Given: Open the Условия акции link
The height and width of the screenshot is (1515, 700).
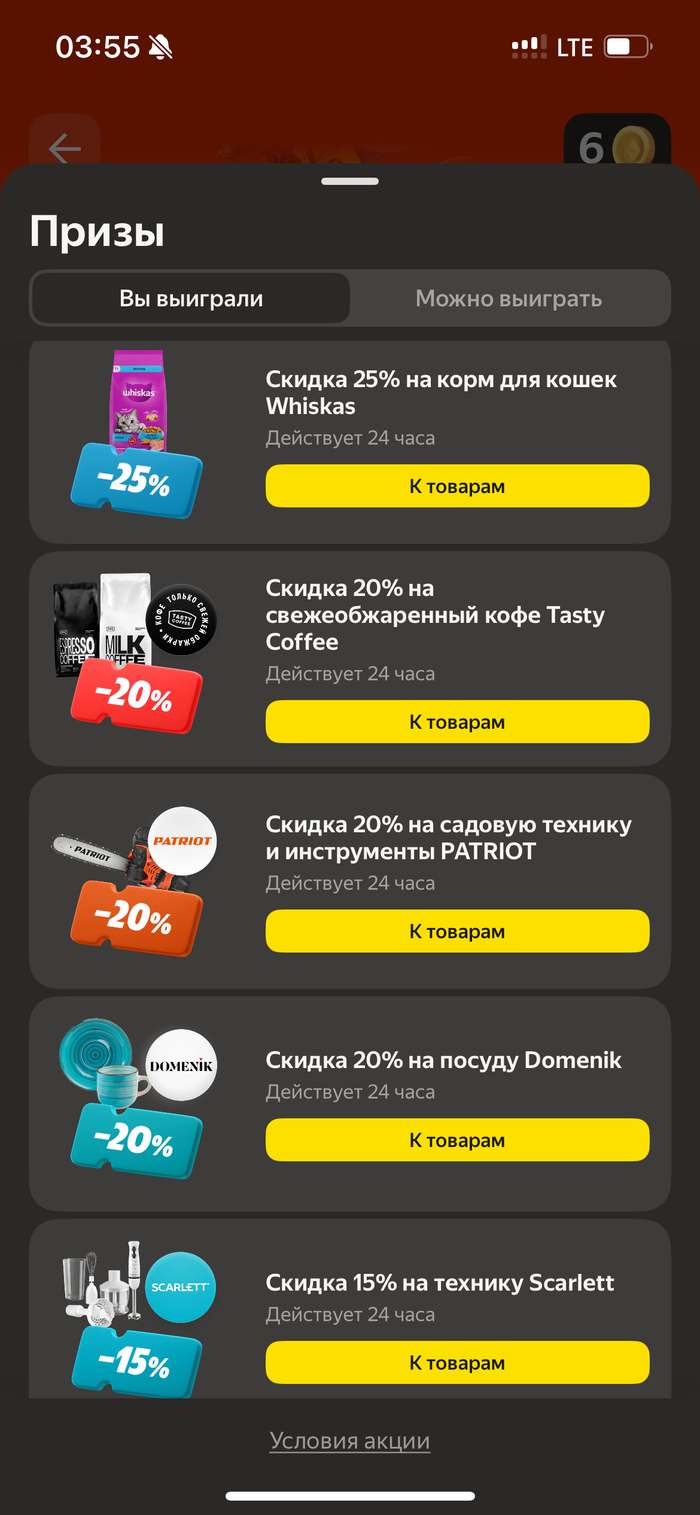Looking at the screenshot, I should coord(350,1441).
